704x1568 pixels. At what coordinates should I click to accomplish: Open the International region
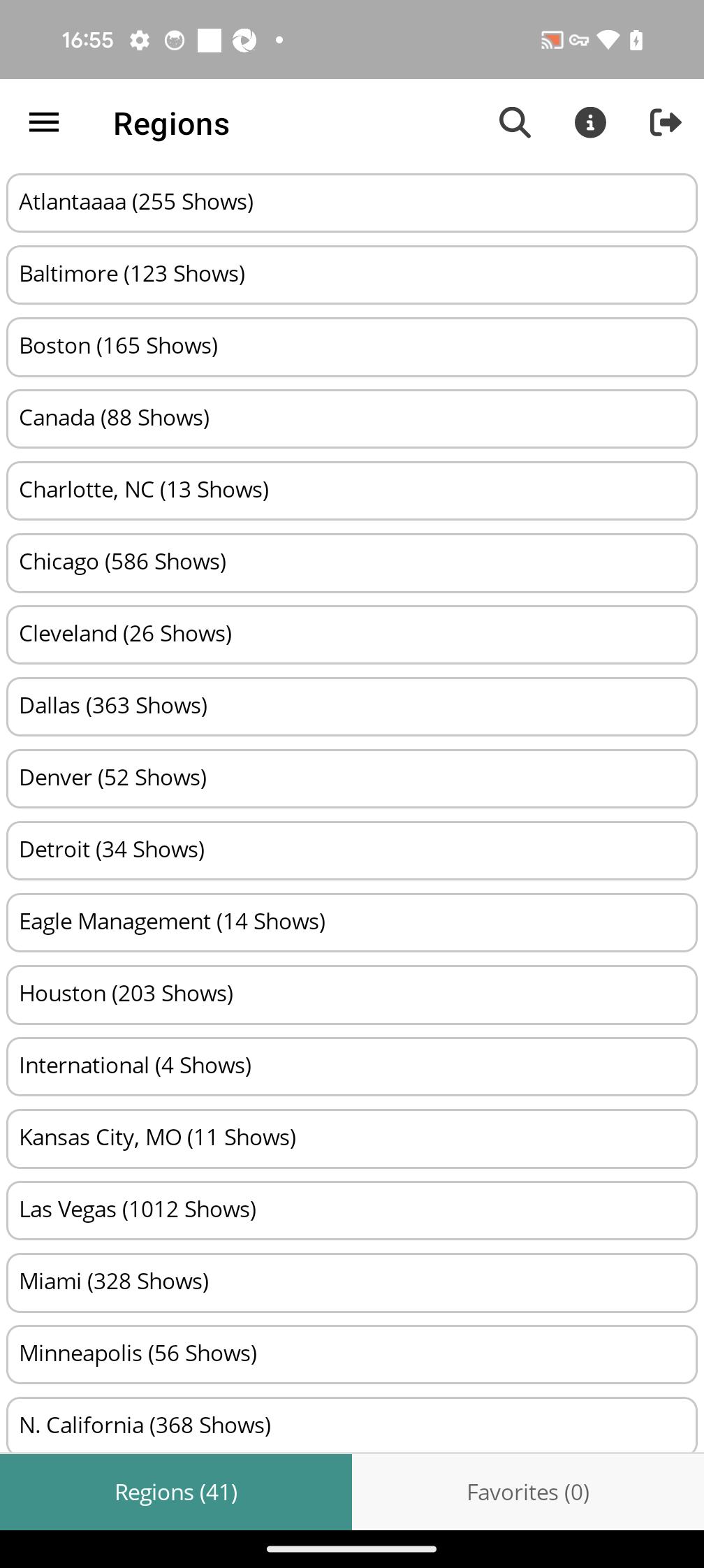click(352, 1066)
